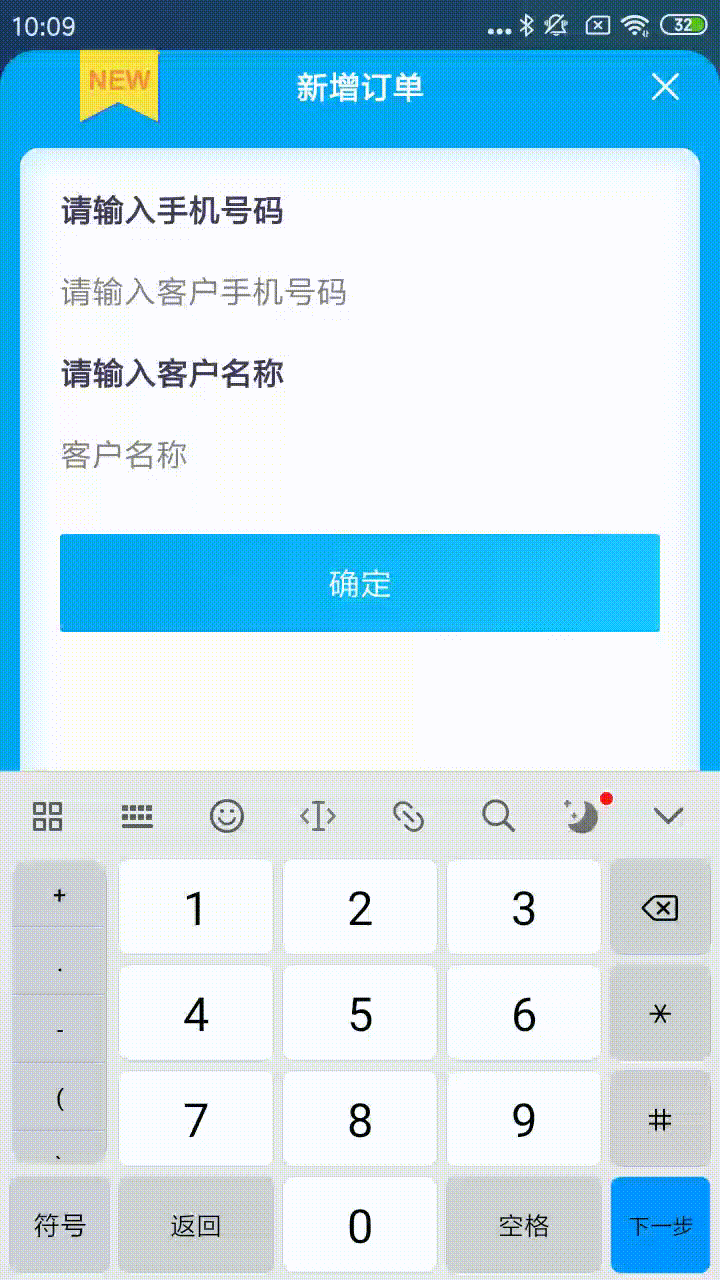Open the keyboard emoji panel
The width and height of the screenshot is (720, 1280).
[227, 816]
